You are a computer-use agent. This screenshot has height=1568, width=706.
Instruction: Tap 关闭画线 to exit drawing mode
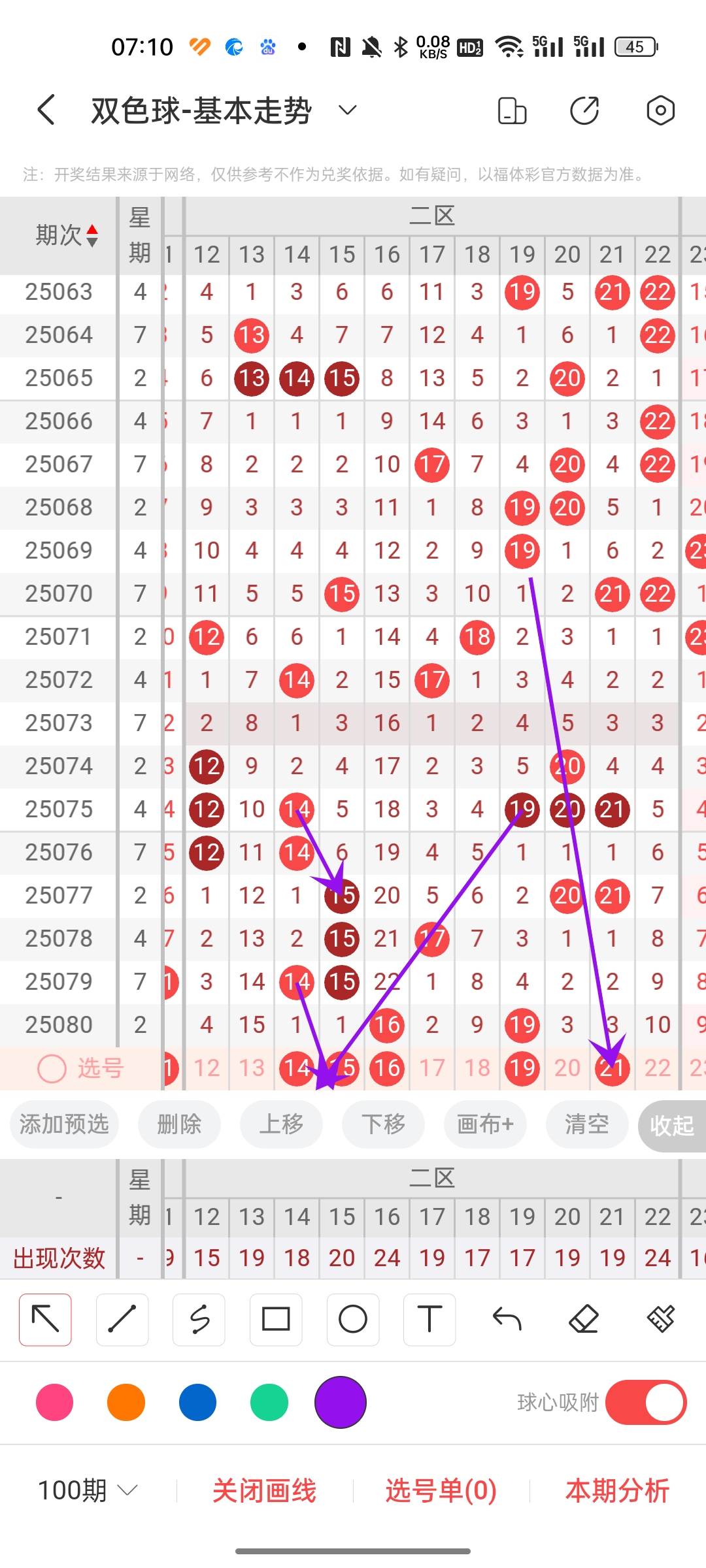pyautogui.click(x=264, y=1491)
